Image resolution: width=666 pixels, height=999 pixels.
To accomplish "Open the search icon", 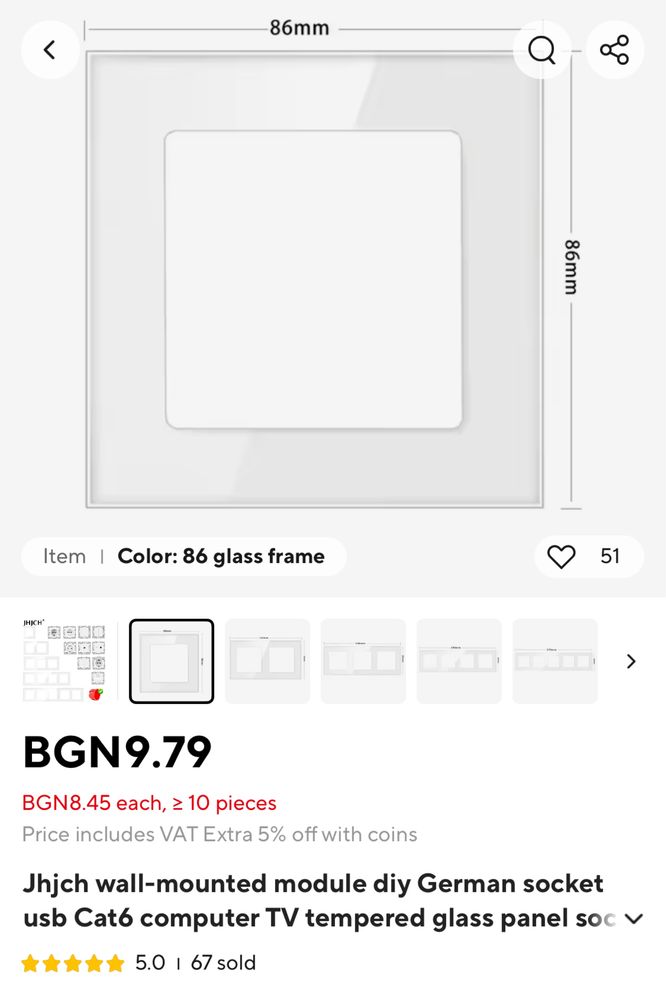I will (x=542, y=49).
